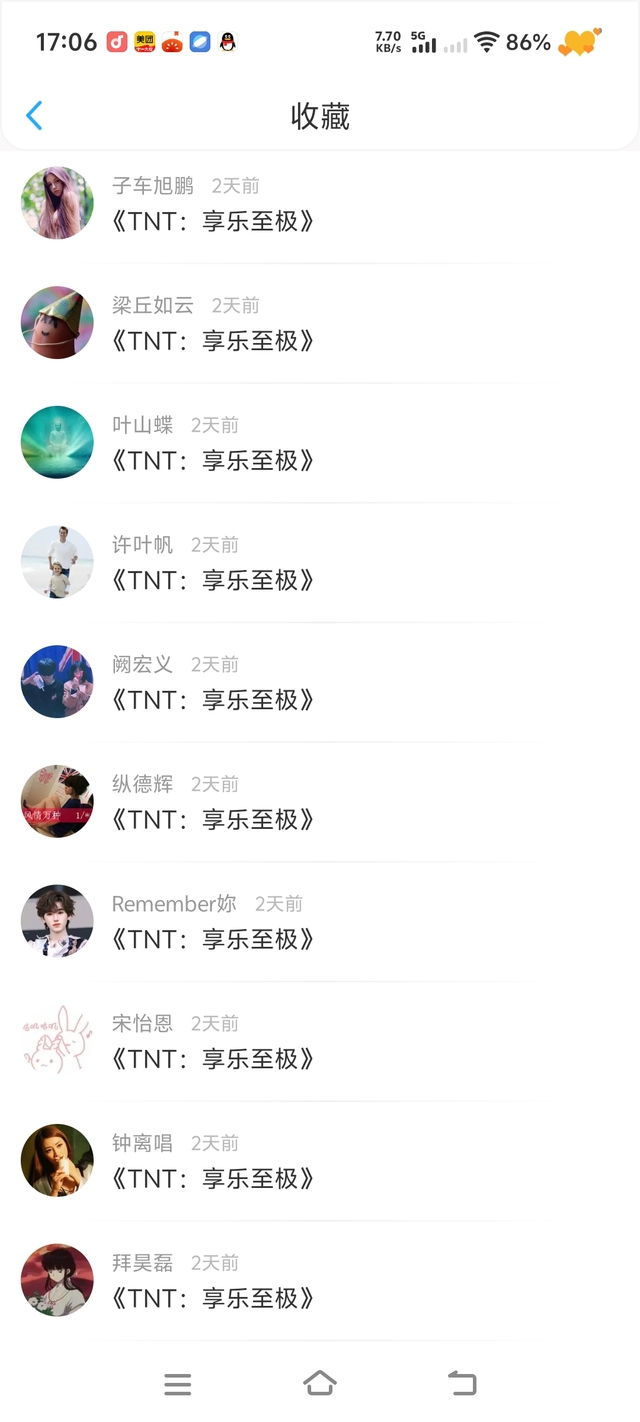Open 梁丘如云's collected item
The width and height of the screenshot is (640, 1422).
213,341
